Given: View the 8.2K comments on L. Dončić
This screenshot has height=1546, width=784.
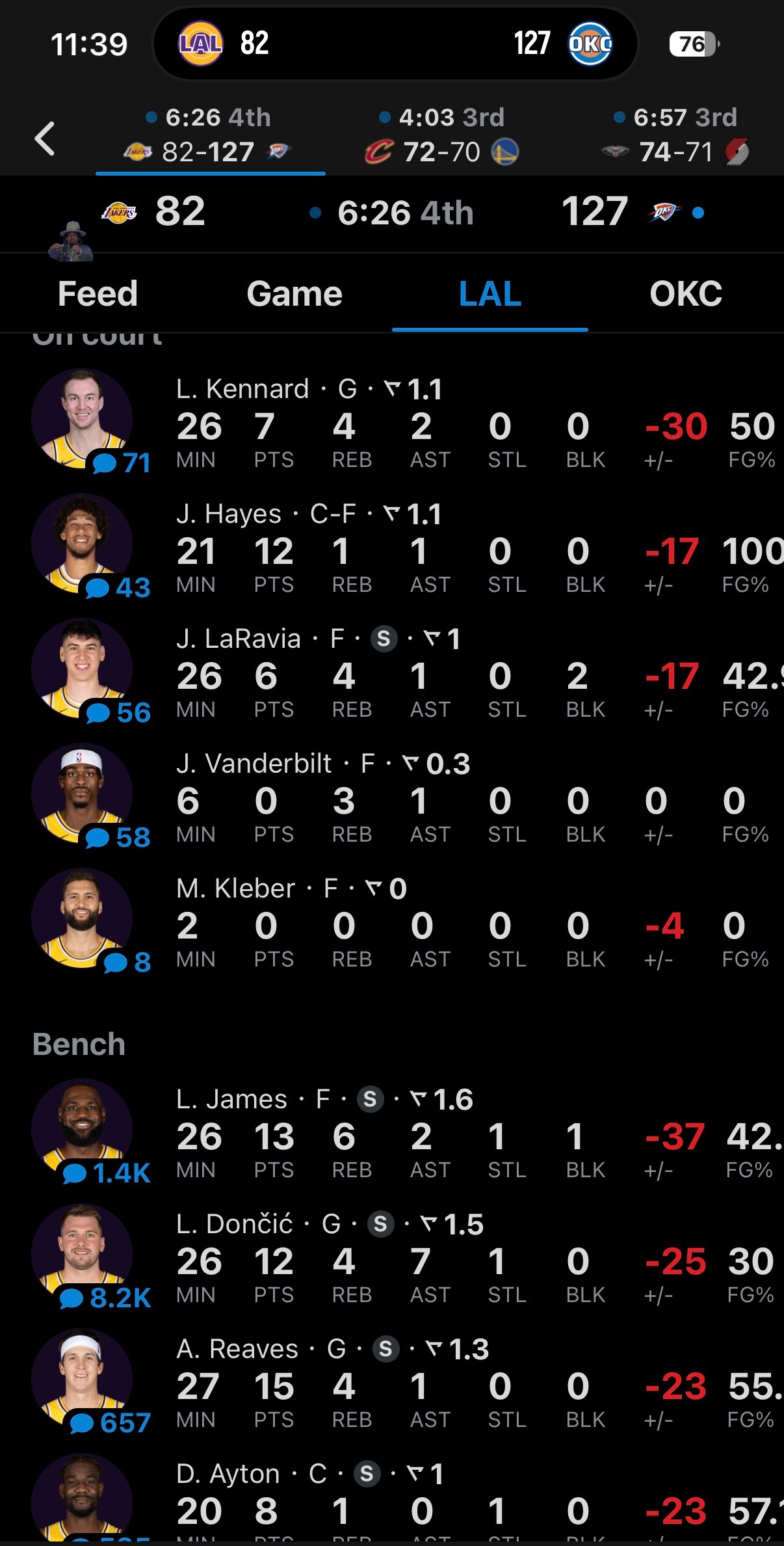Looking at the screenshot, I should point(105,1298).
